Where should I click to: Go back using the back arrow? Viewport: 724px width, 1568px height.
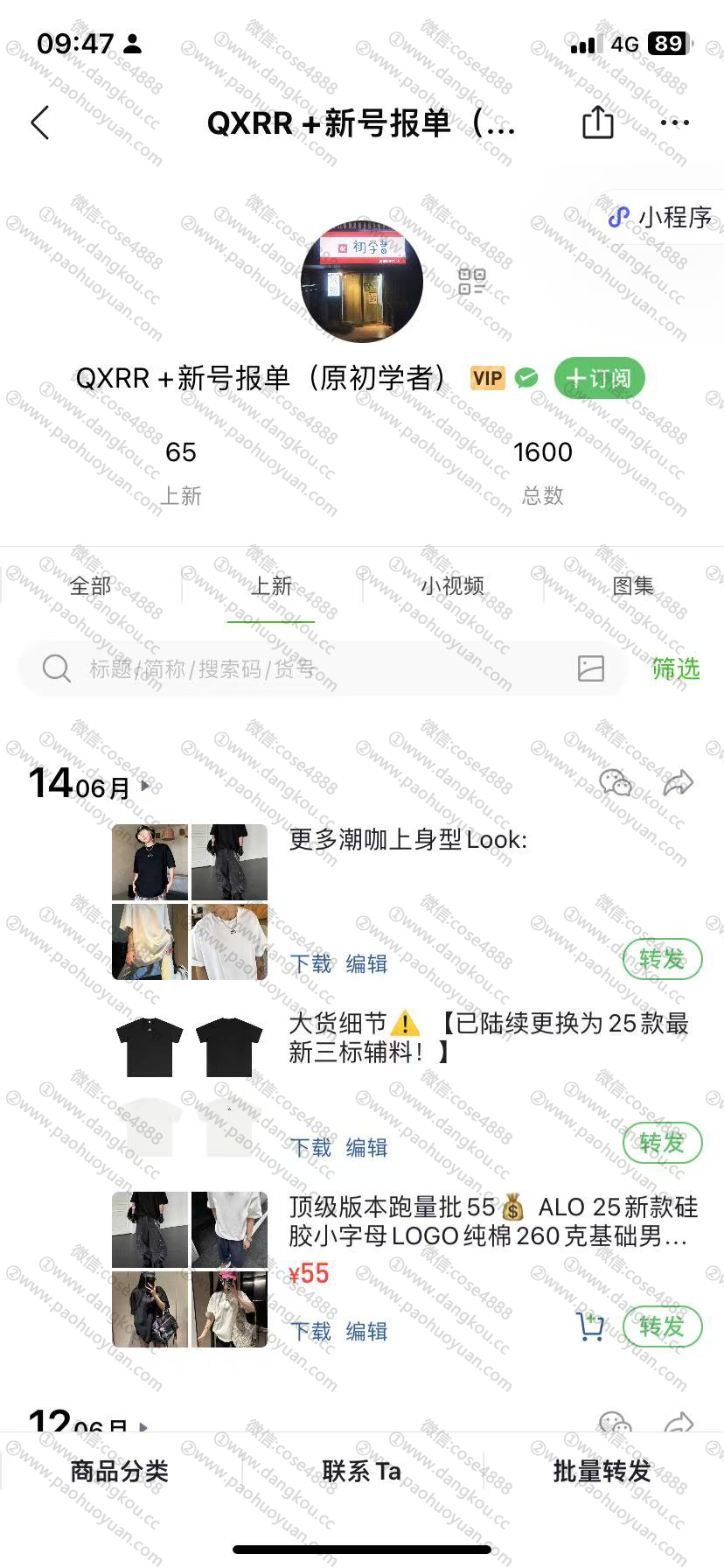(40, 123)
